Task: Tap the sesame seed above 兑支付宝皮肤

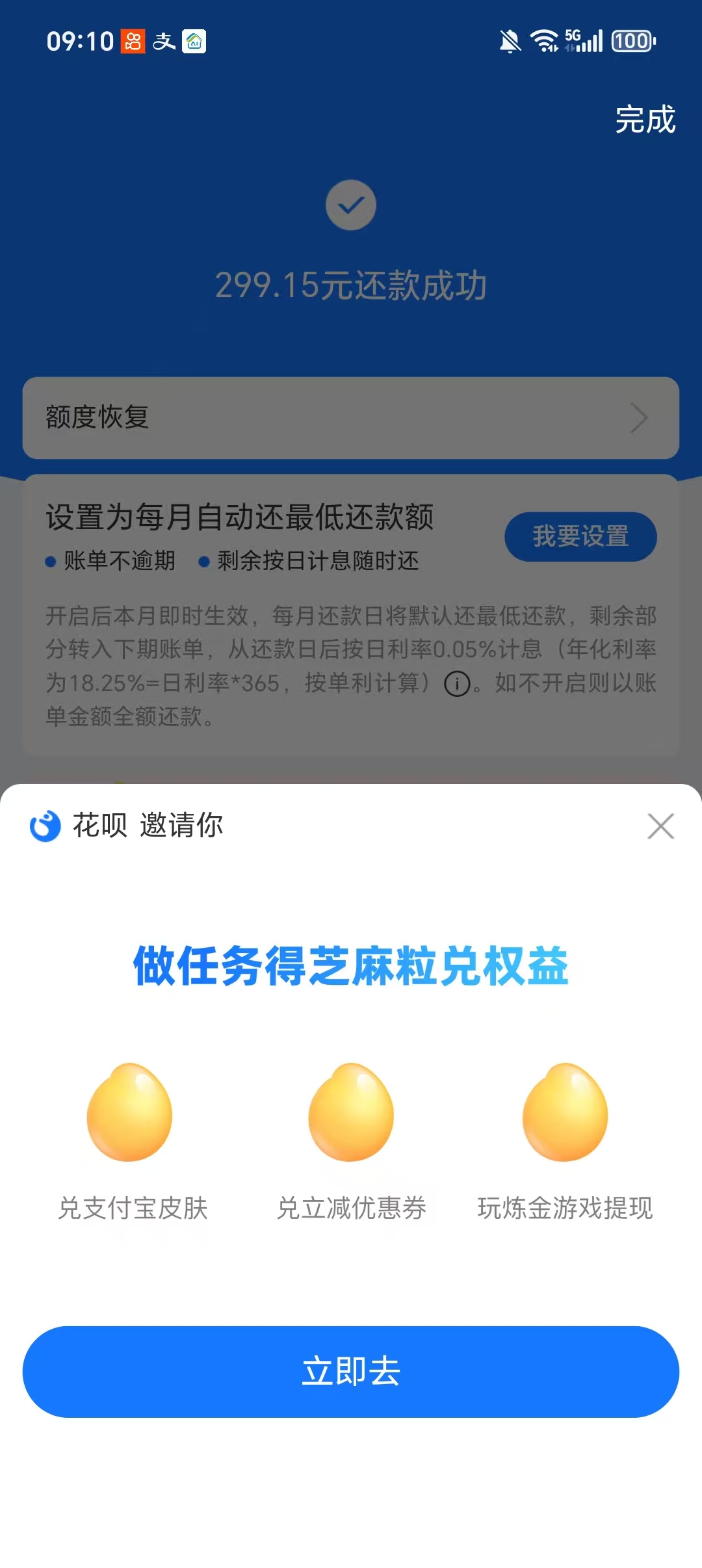Action: [x=129, y=1114]
